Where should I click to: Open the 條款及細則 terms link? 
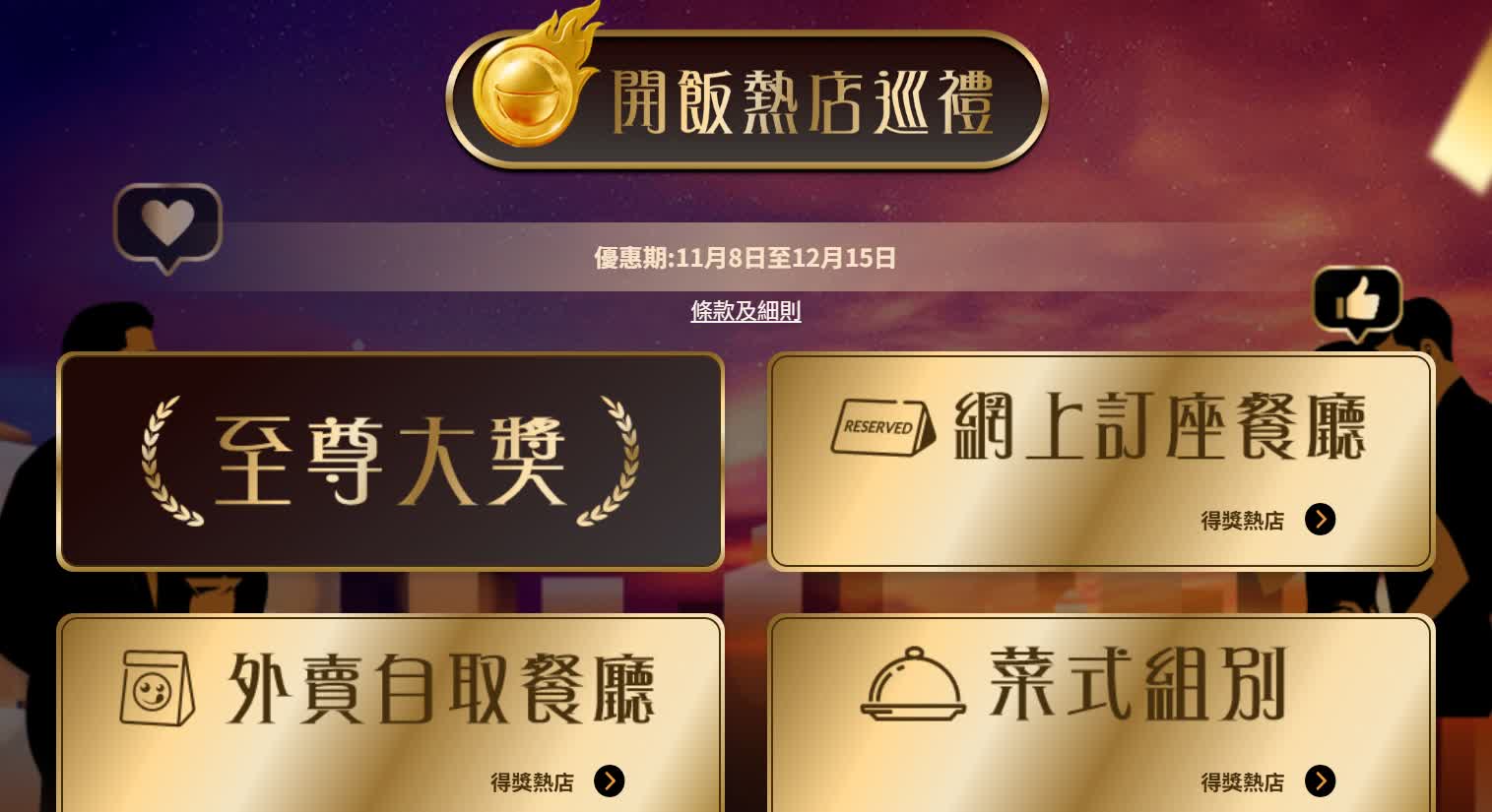click(x=746, y=311)
